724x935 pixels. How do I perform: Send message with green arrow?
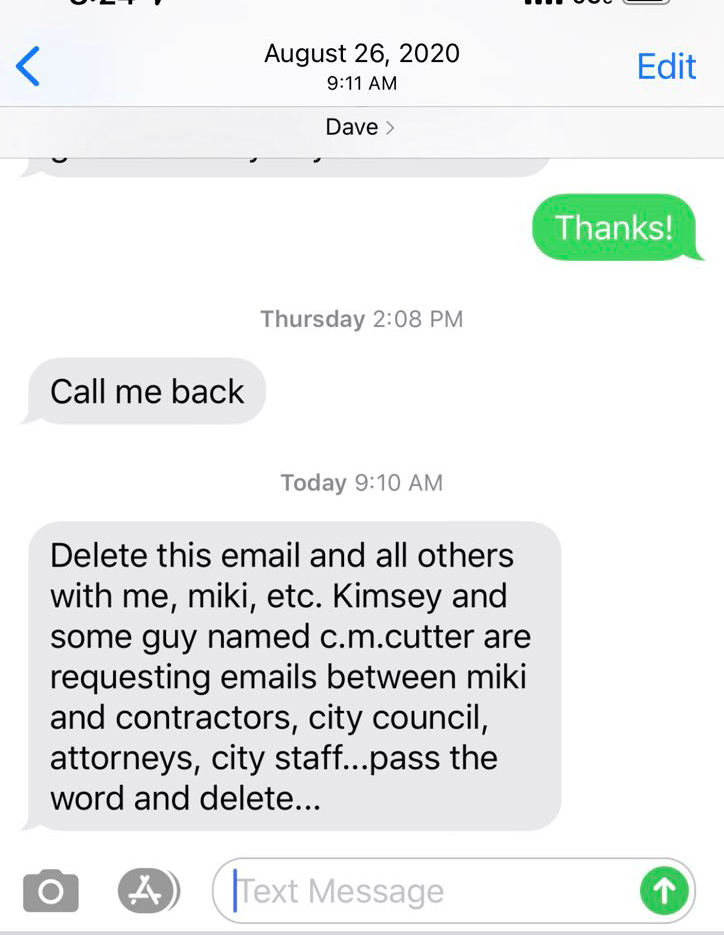pyautogui.click(x=664, y=889)
